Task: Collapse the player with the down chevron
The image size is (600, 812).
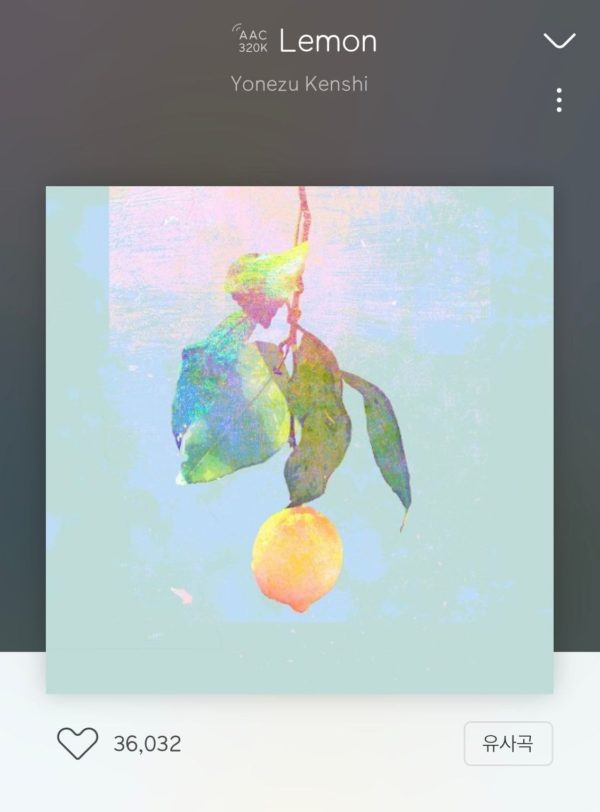Action: click(559, 41)
